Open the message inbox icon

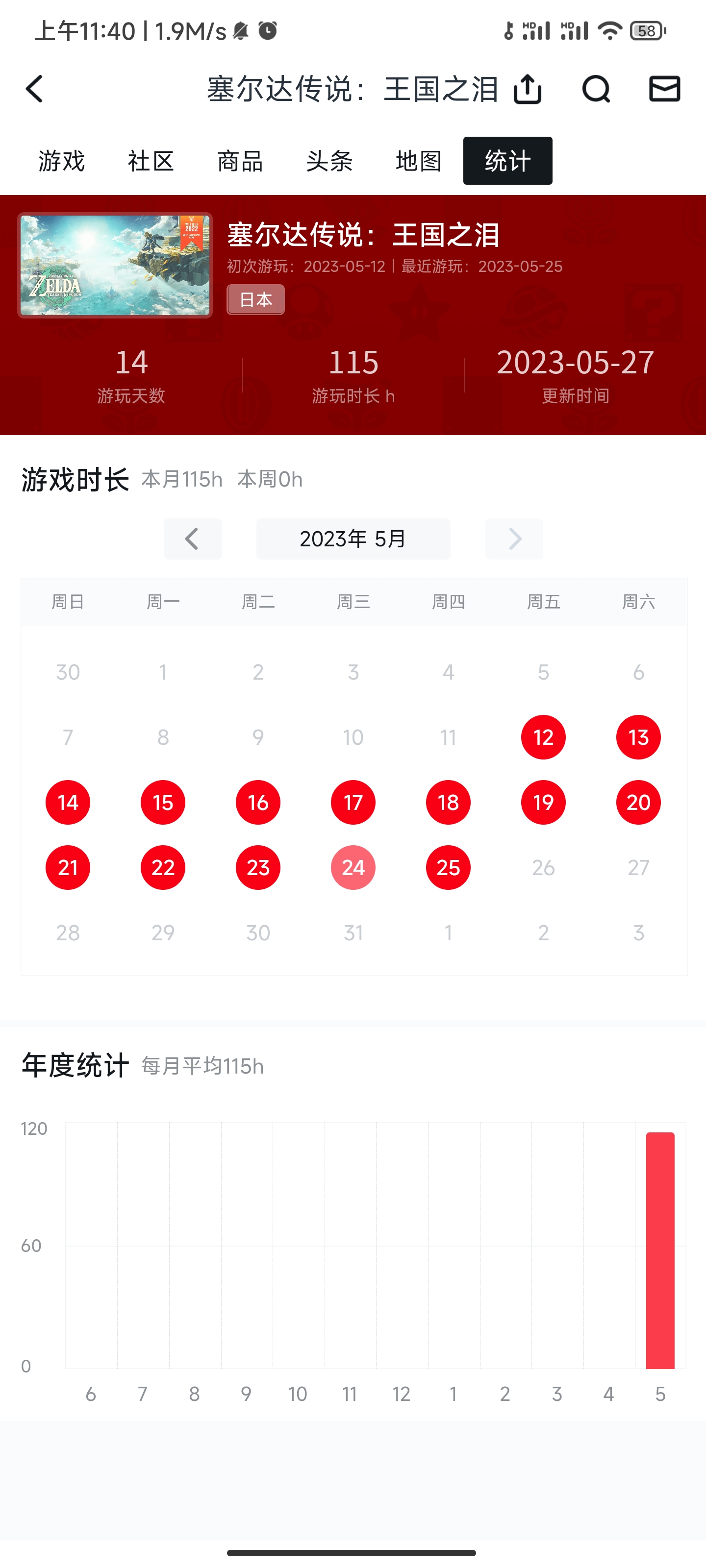click(x=663, y=89)
